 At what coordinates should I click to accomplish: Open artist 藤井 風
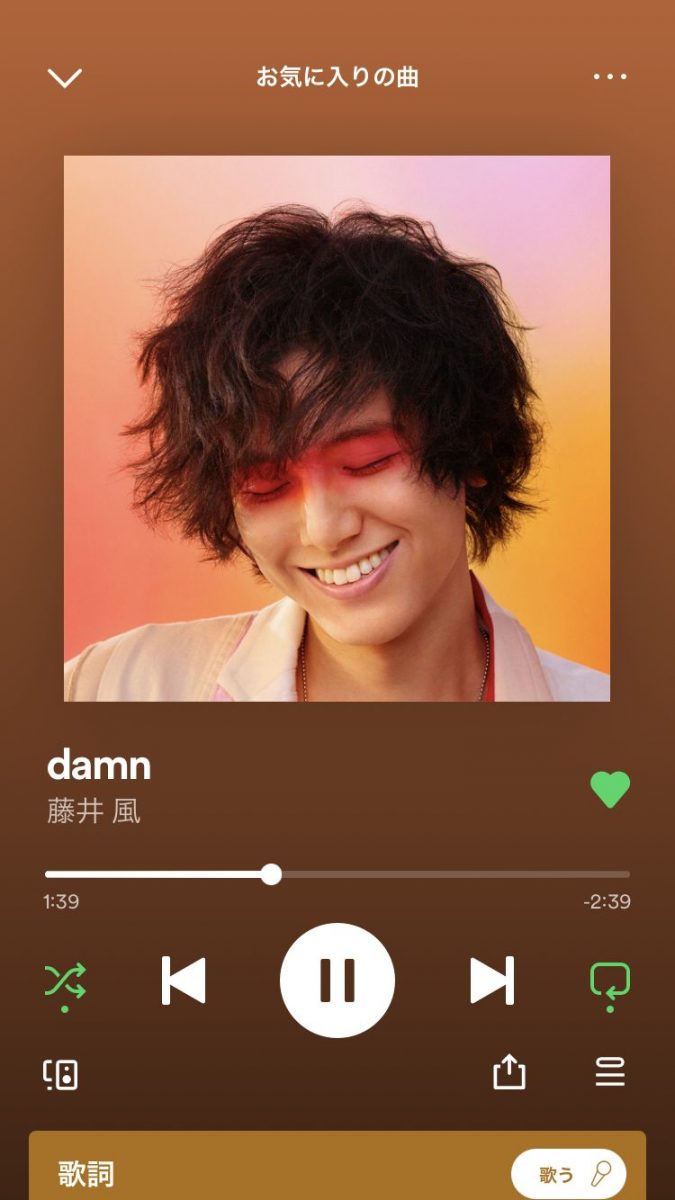click(93, 810)
